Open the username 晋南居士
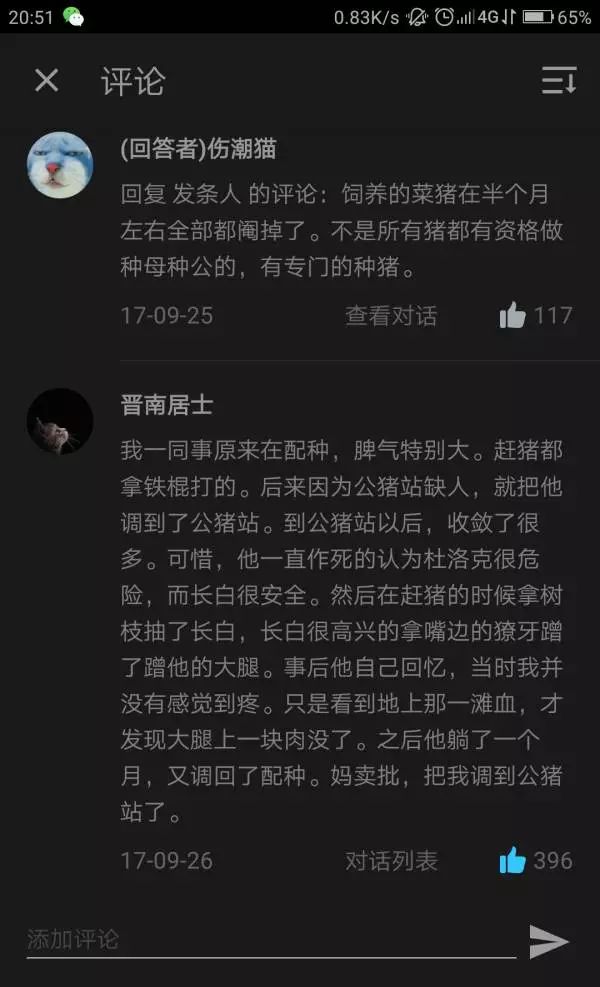600x987 pixels. point(166,405)
